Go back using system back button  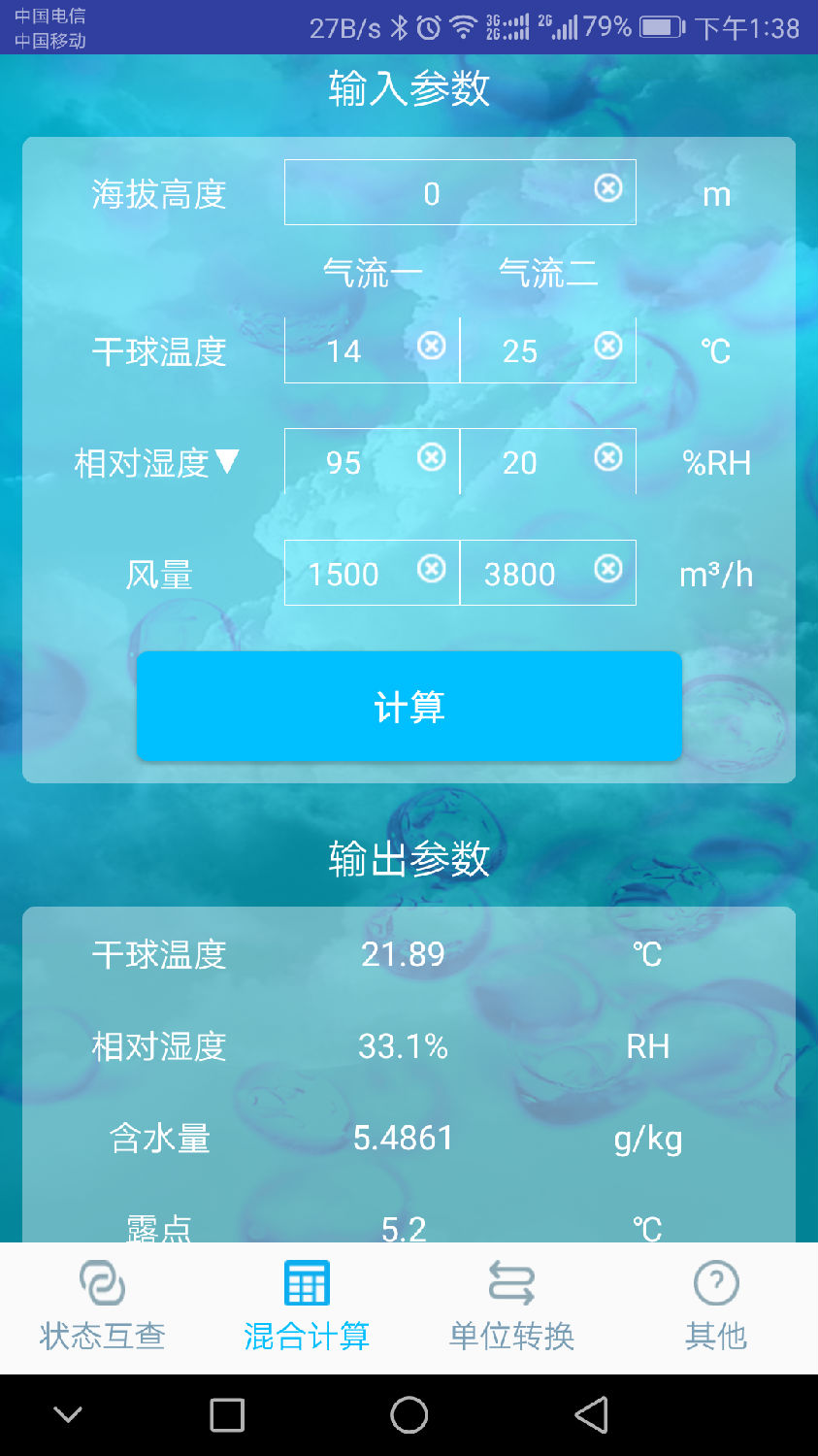[591, 1415]
